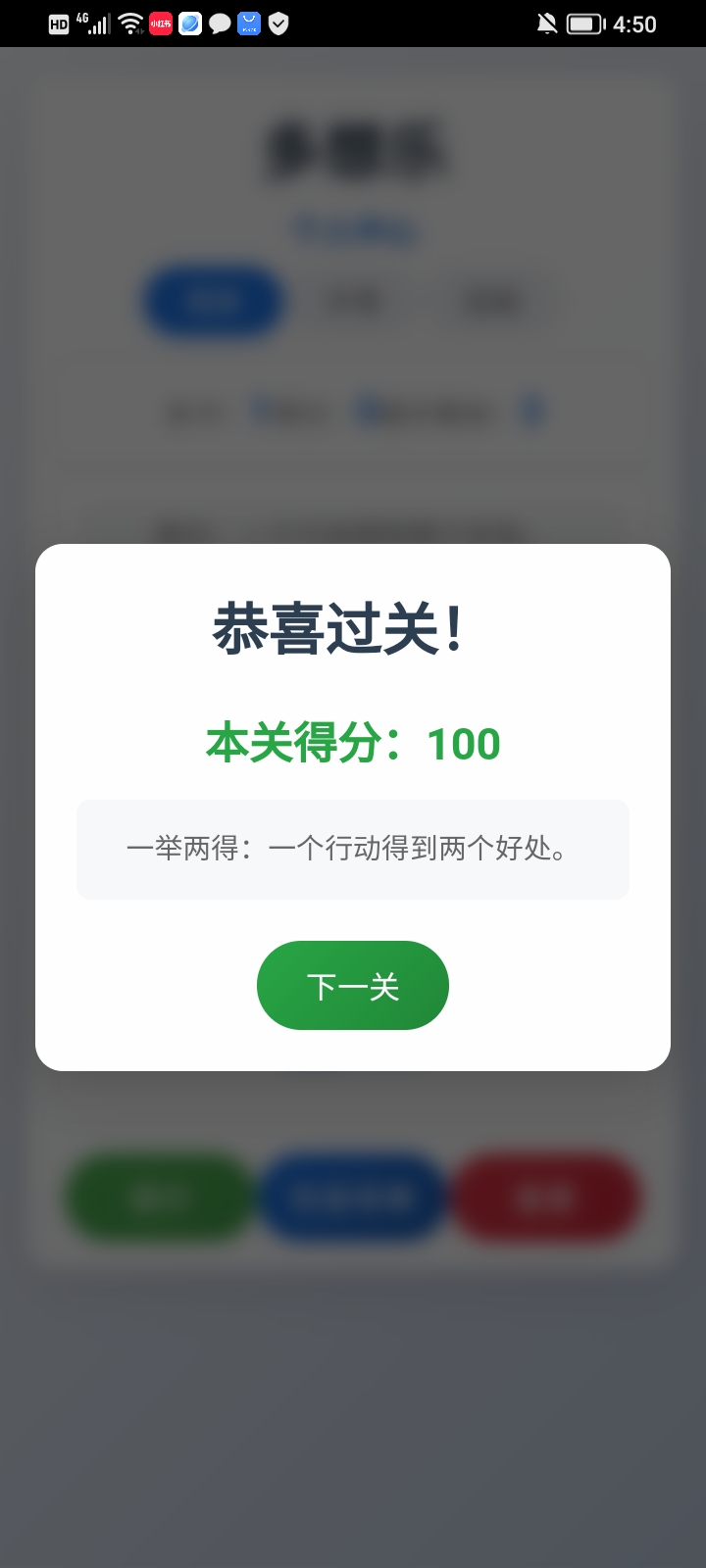Open the Xiaohongshu notification icon

(160, 23)
